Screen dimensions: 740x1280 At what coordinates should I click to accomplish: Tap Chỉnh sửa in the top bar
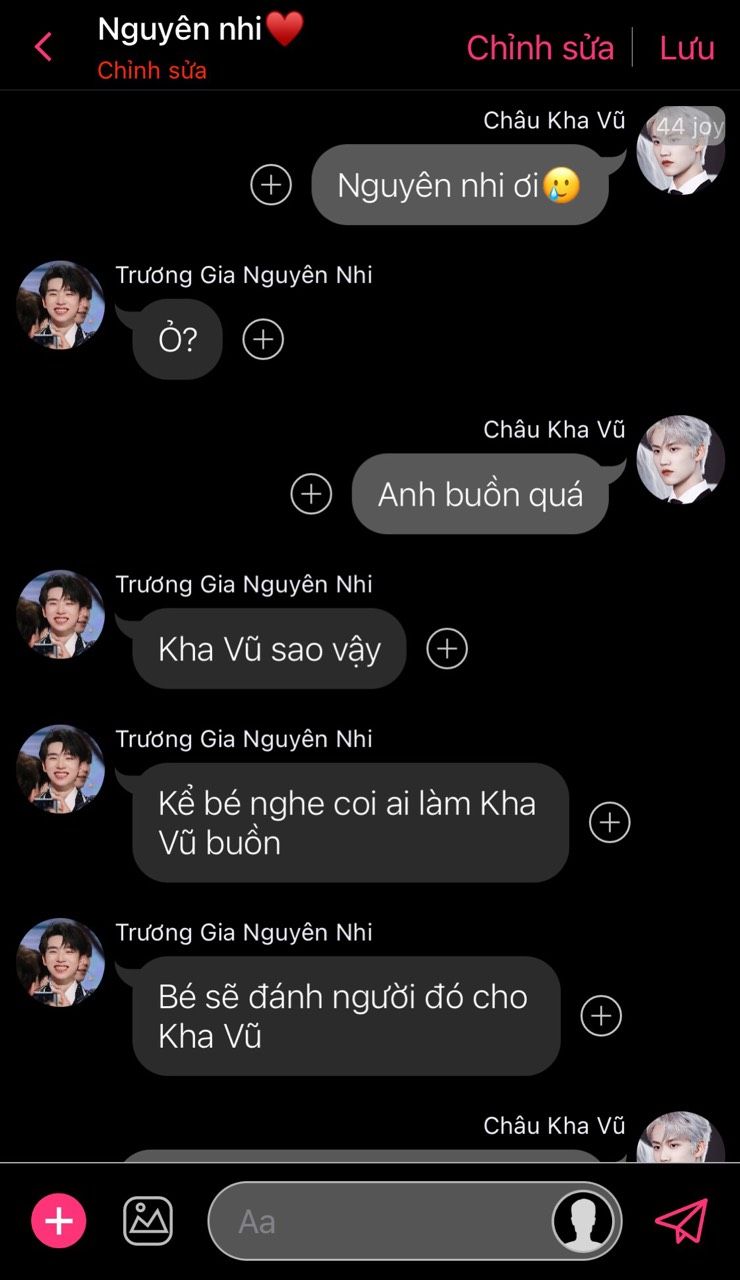click(540, 47)
